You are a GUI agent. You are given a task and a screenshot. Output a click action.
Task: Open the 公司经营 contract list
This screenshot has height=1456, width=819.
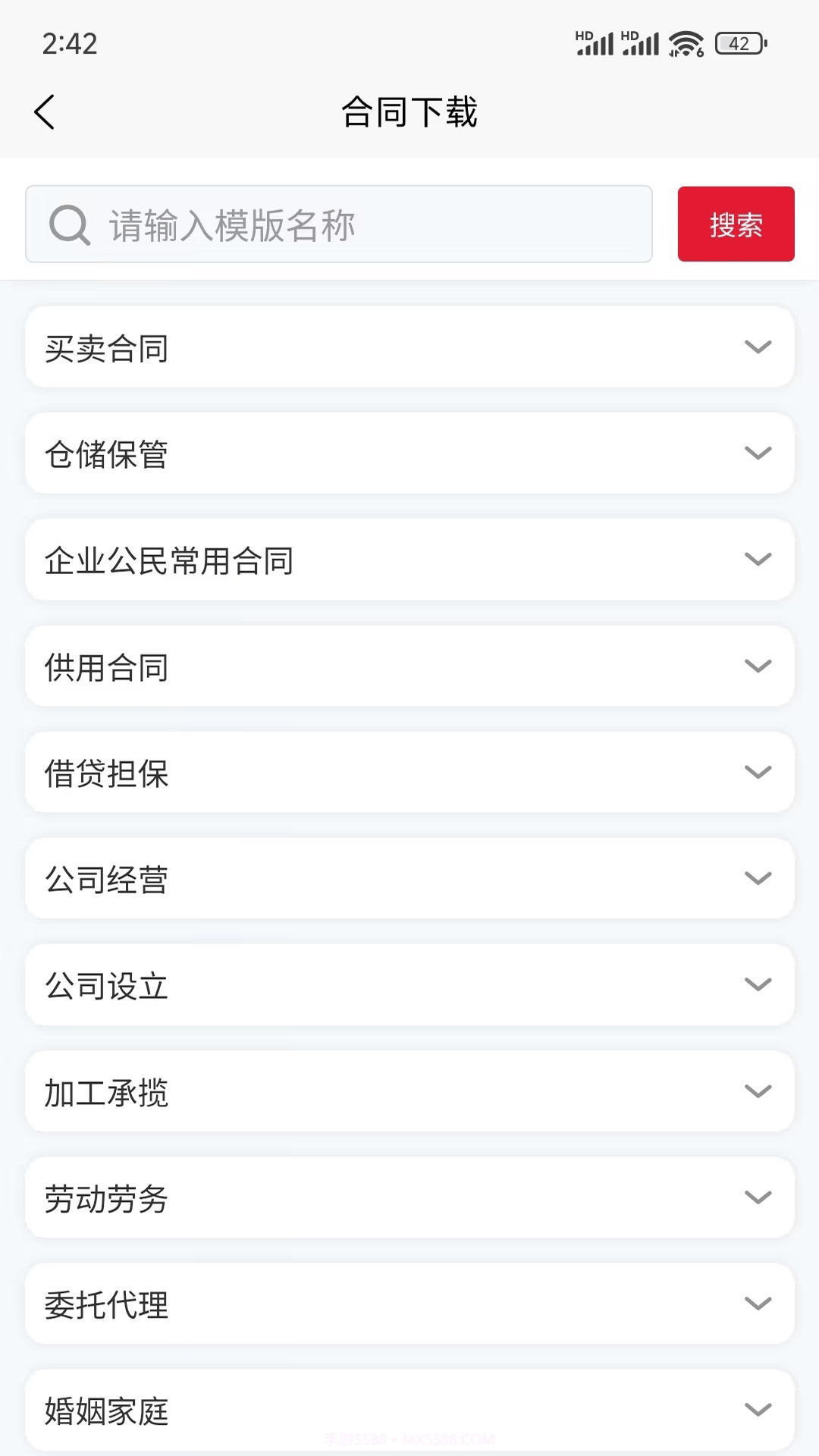pos(409,879)
